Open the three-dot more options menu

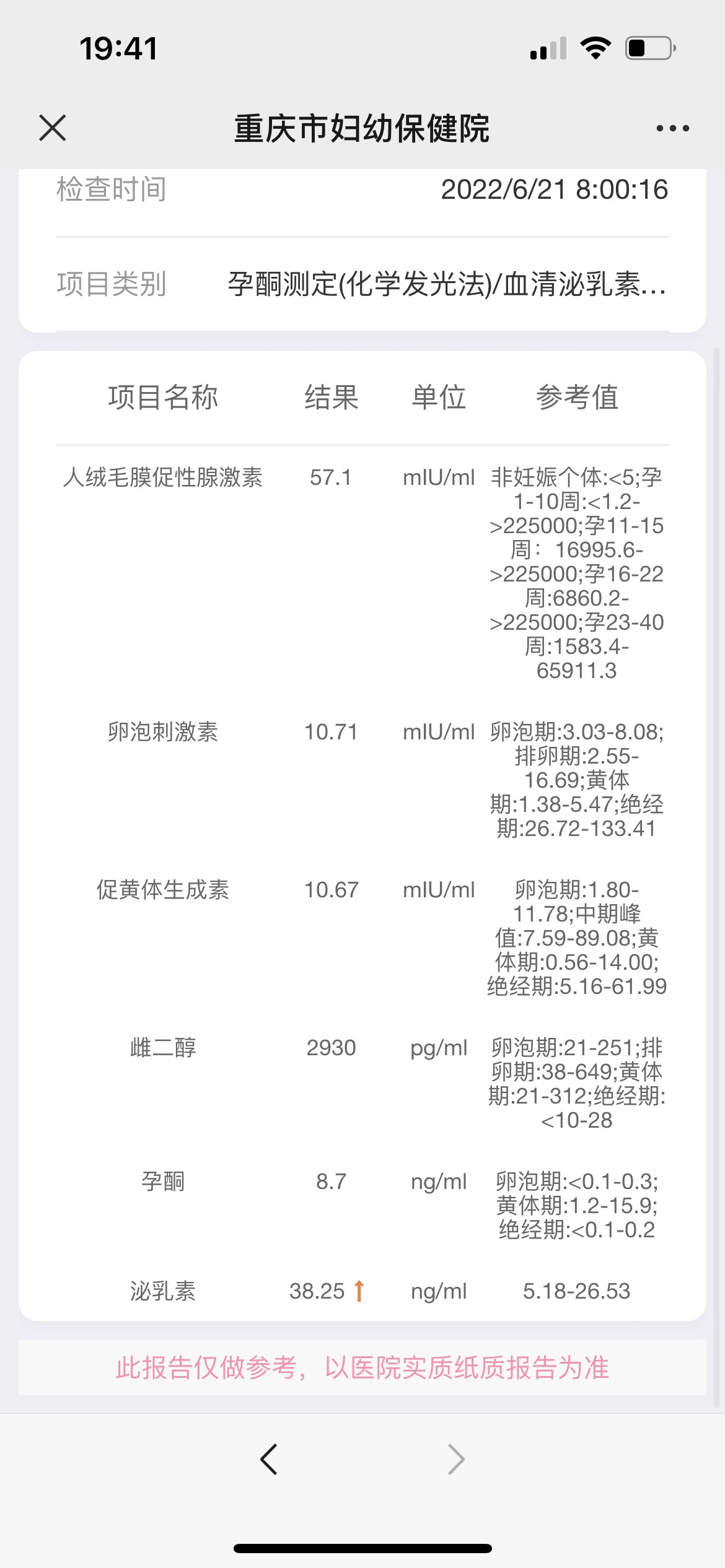pyautogui.click(x=672, y=128)
